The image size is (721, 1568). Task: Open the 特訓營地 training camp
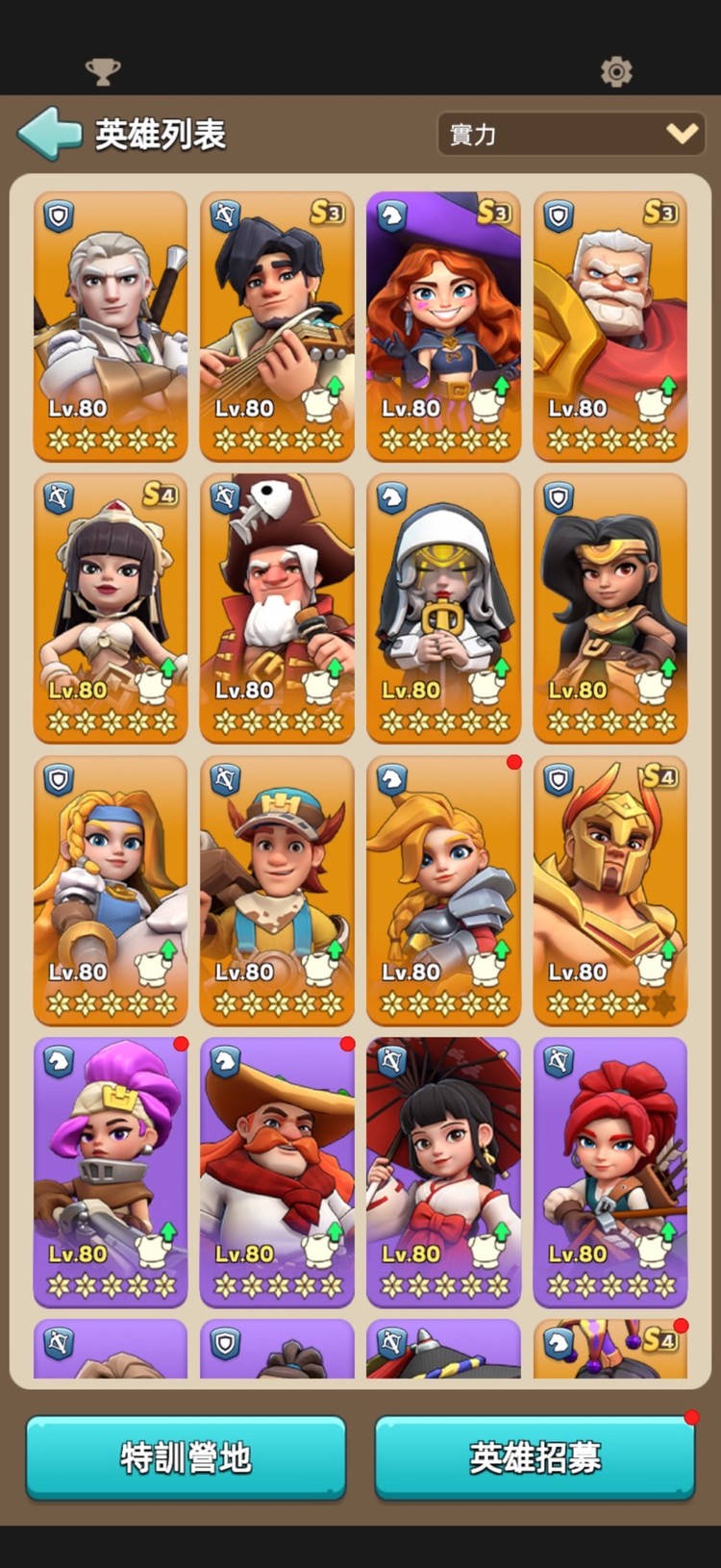point(186,1458)
